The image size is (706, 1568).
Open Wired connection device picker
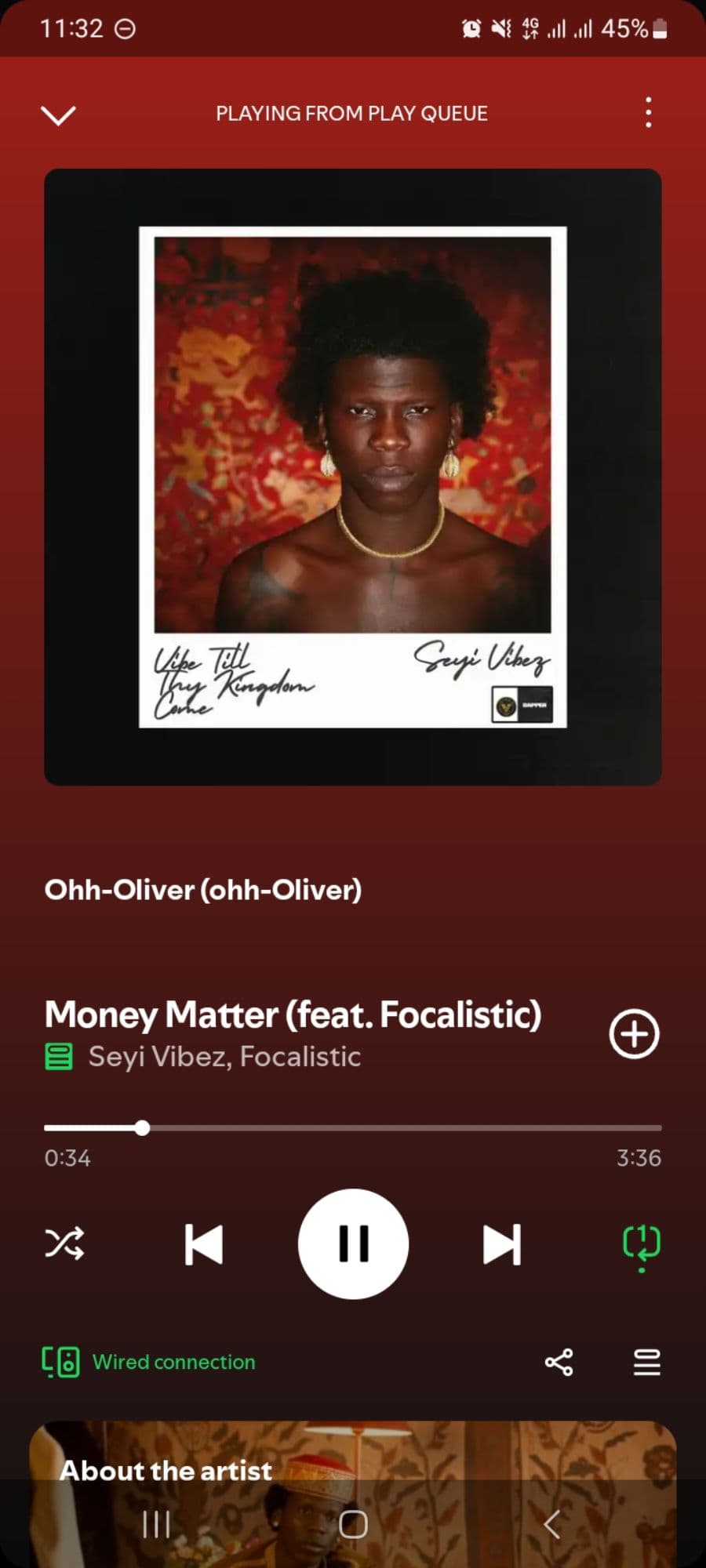point(149,1362)
